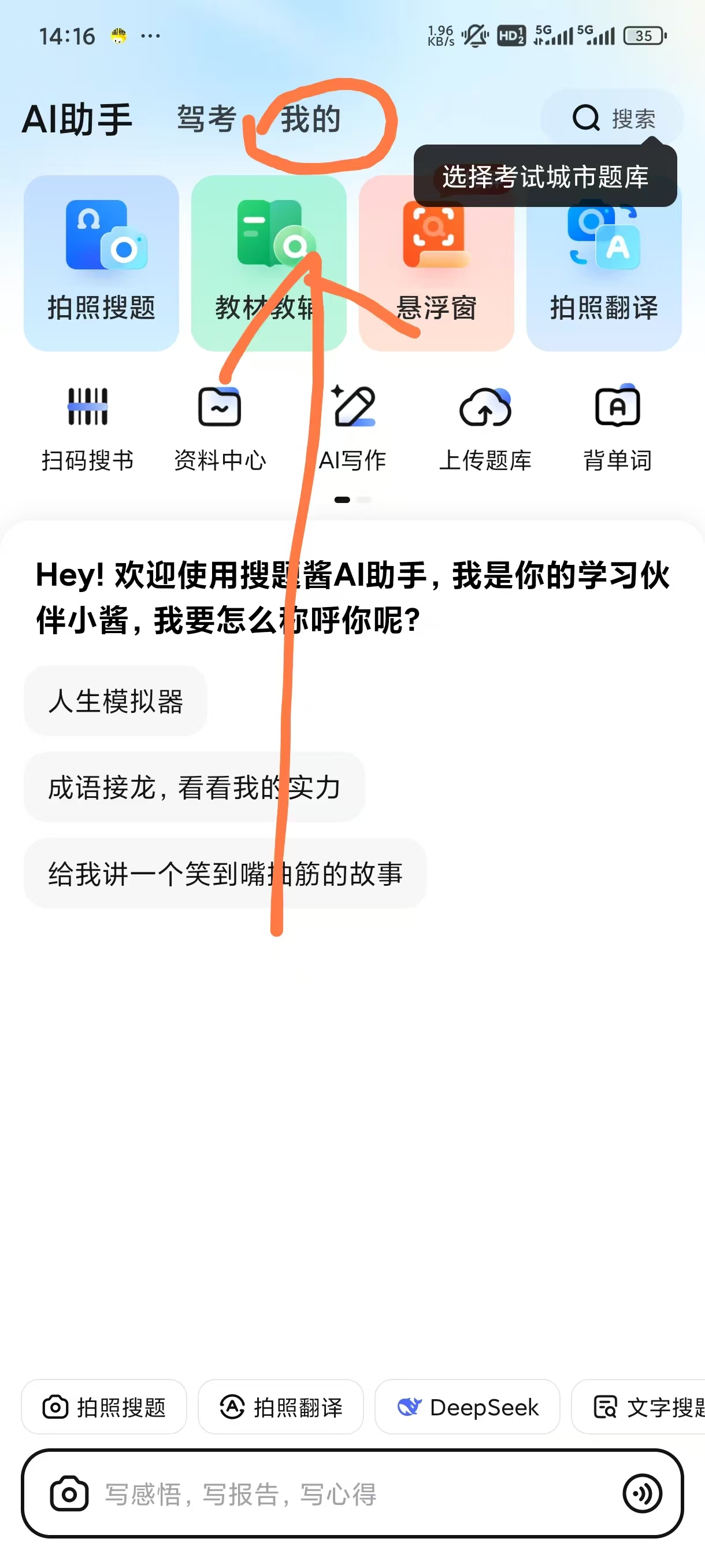705x1568 pixels.
Task: Tap the 拍照搜题 chip above the input
Action: 104,1407
